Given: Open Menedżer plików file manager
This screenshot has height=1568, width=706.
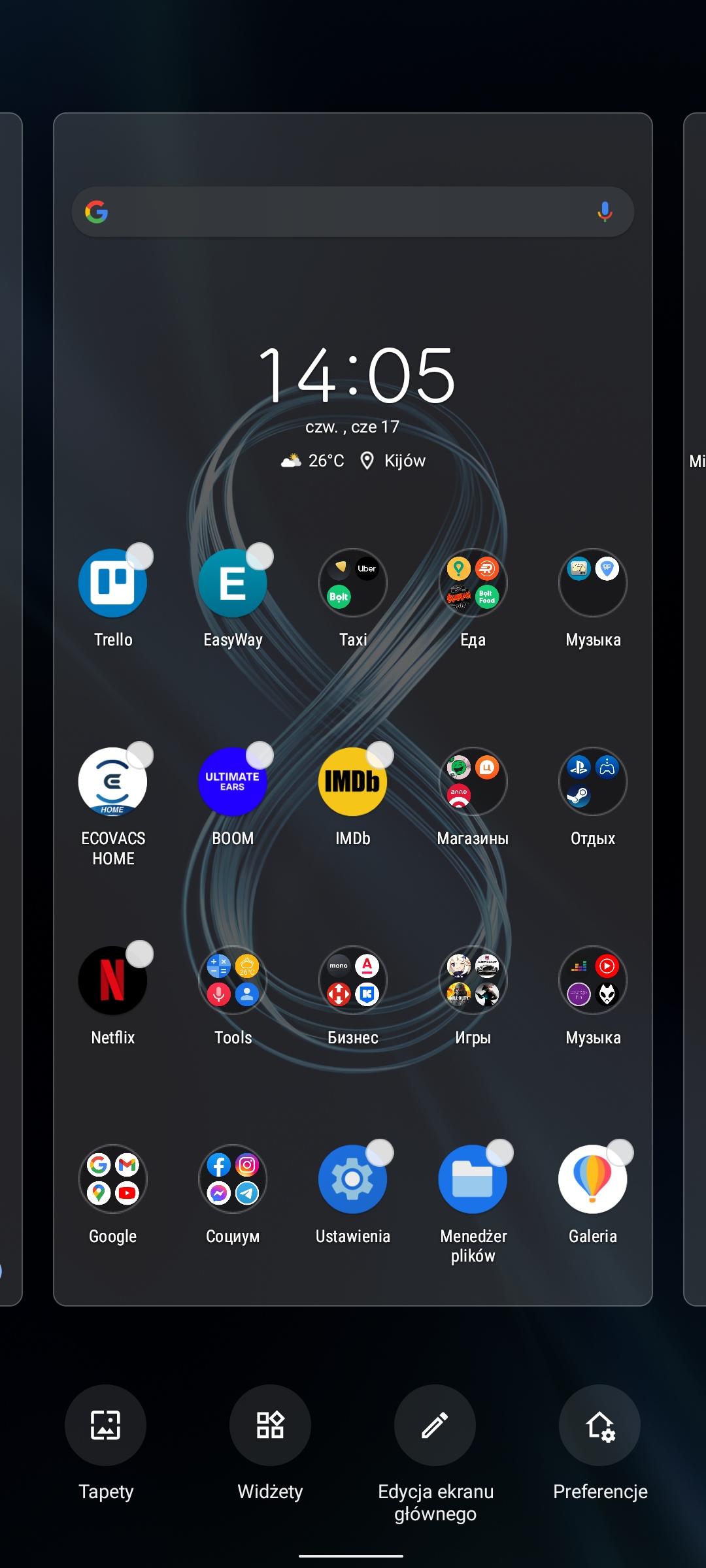Looking at the screenshot, I should (473, 1179).
